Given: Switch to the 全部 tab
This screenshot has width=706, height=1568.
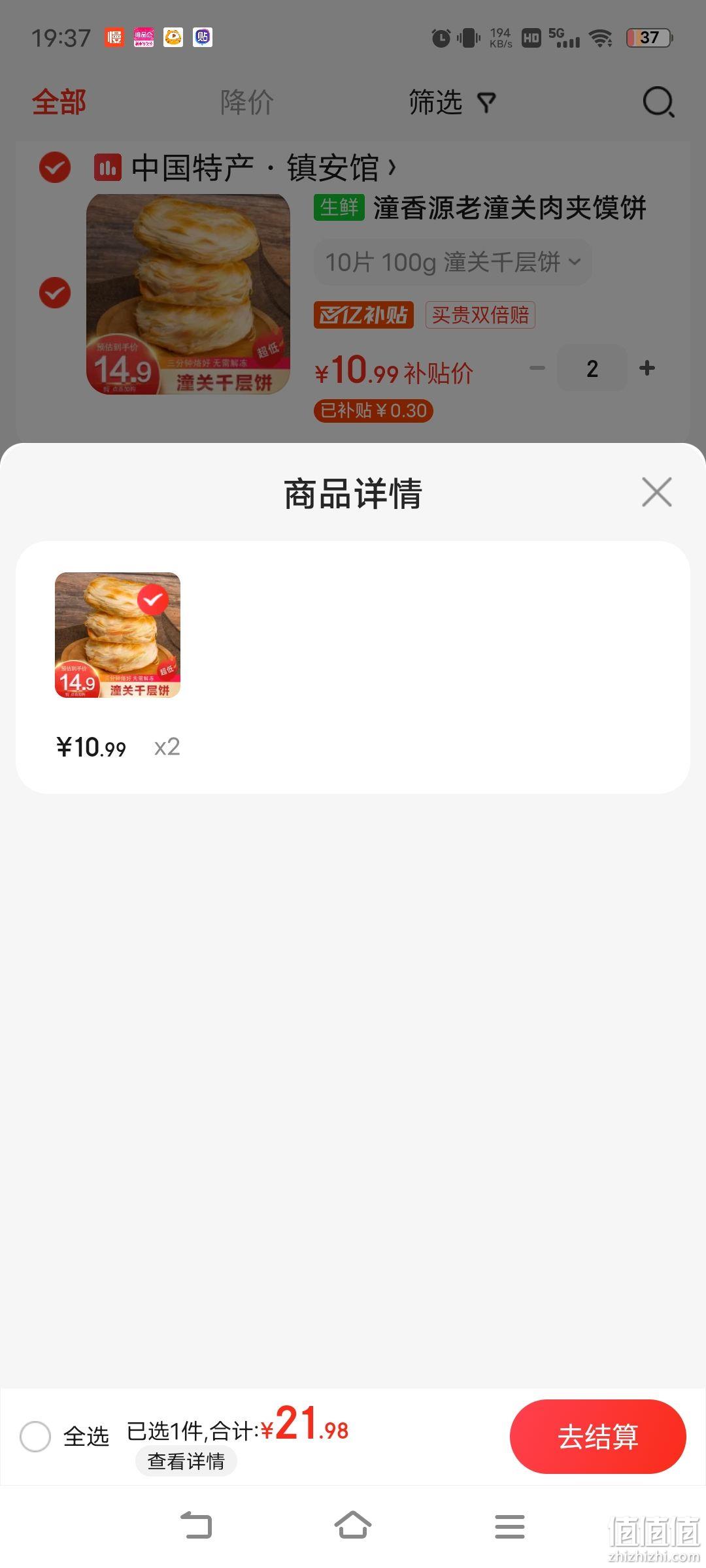Looking at the screenshot, I should tap(59, 102).
